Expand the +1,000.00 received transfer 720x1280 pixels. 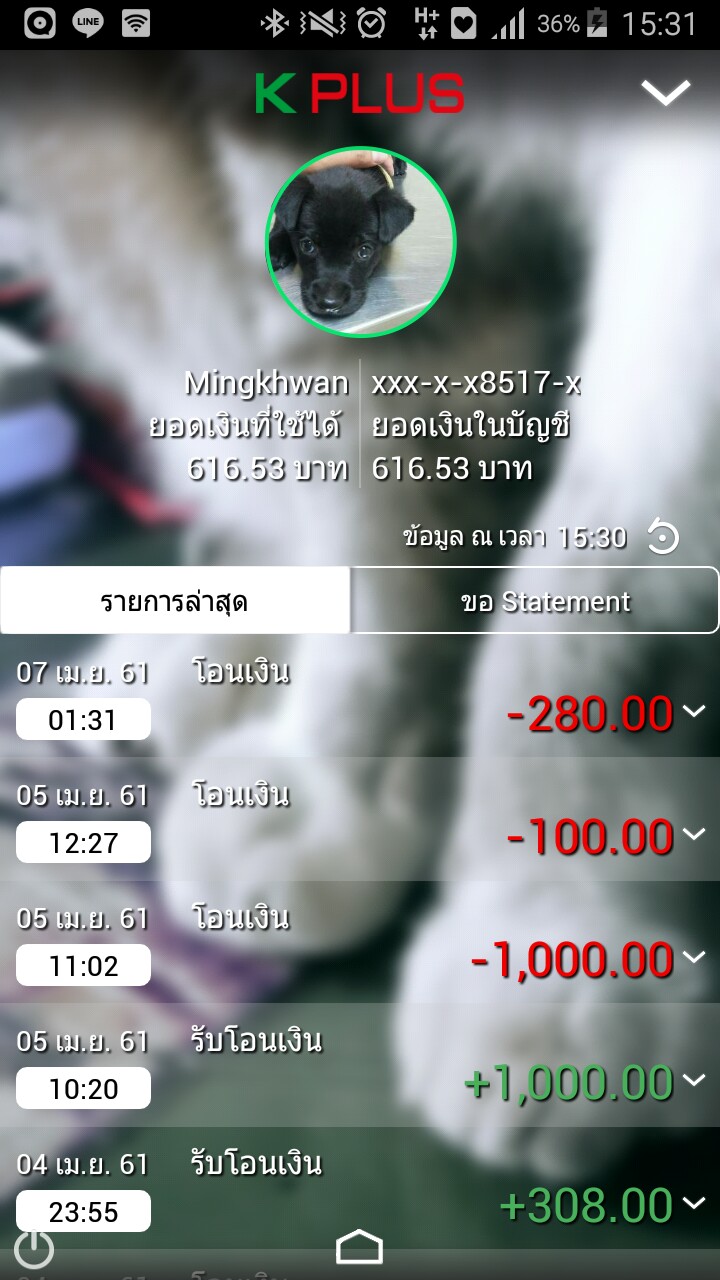(693, 1080)
